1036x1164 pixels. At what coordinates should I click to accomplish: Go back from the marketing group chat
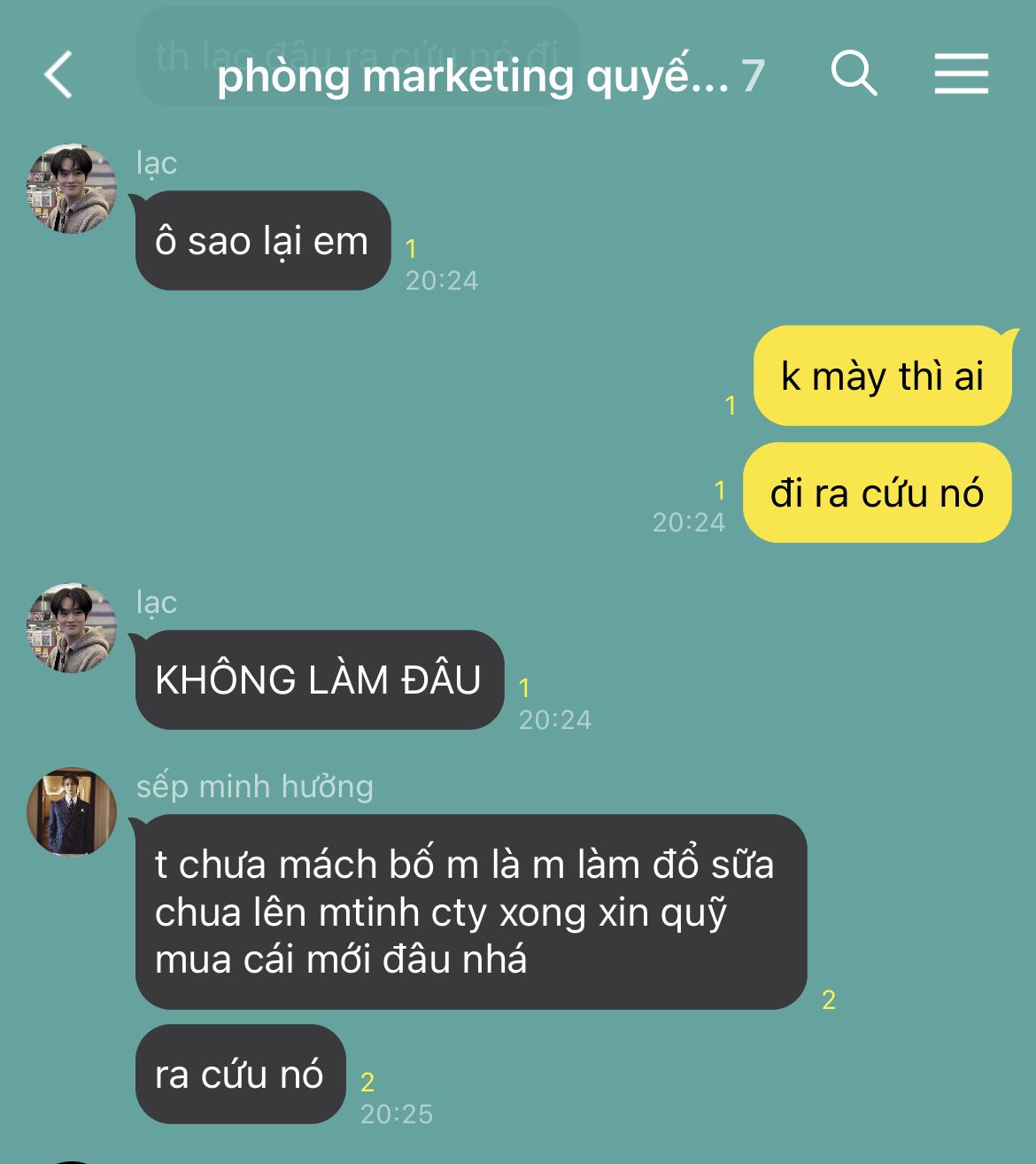(58, 74)
